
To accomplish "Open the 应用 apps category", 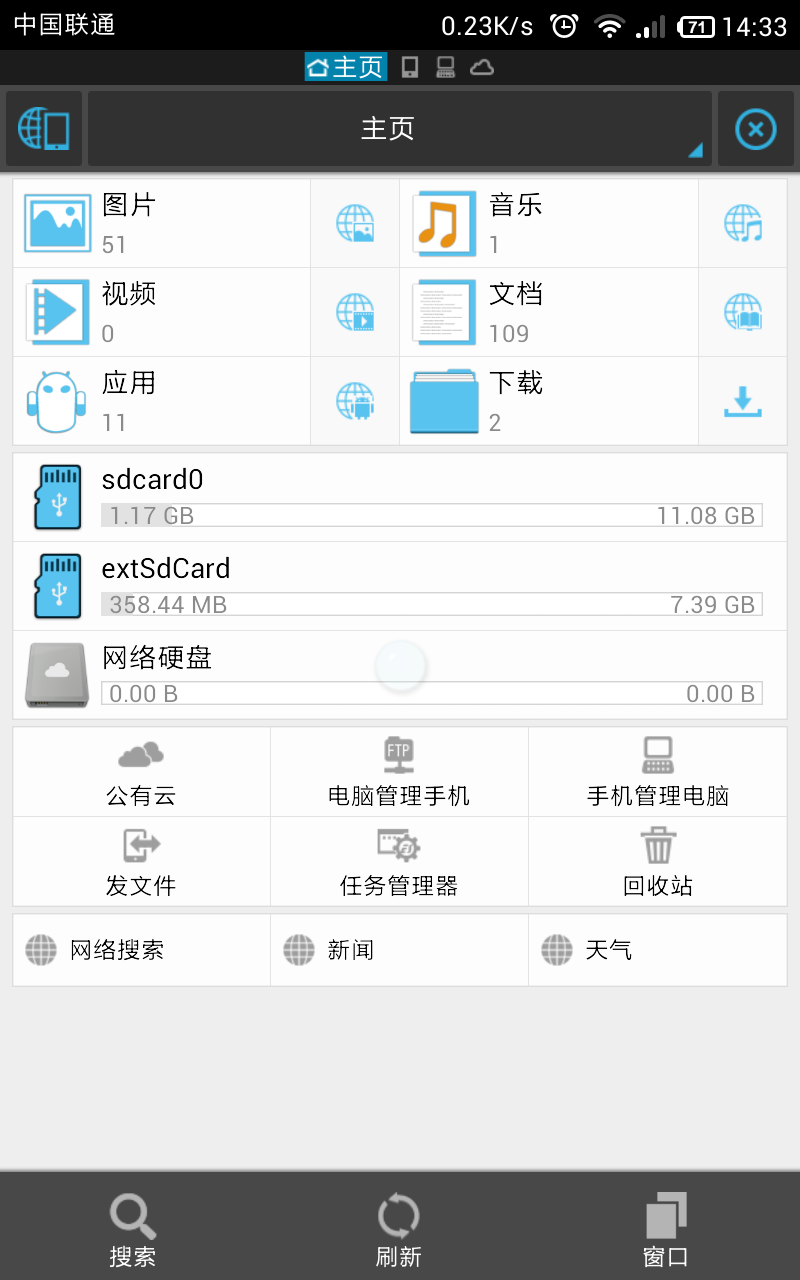I will coord(160,402).
